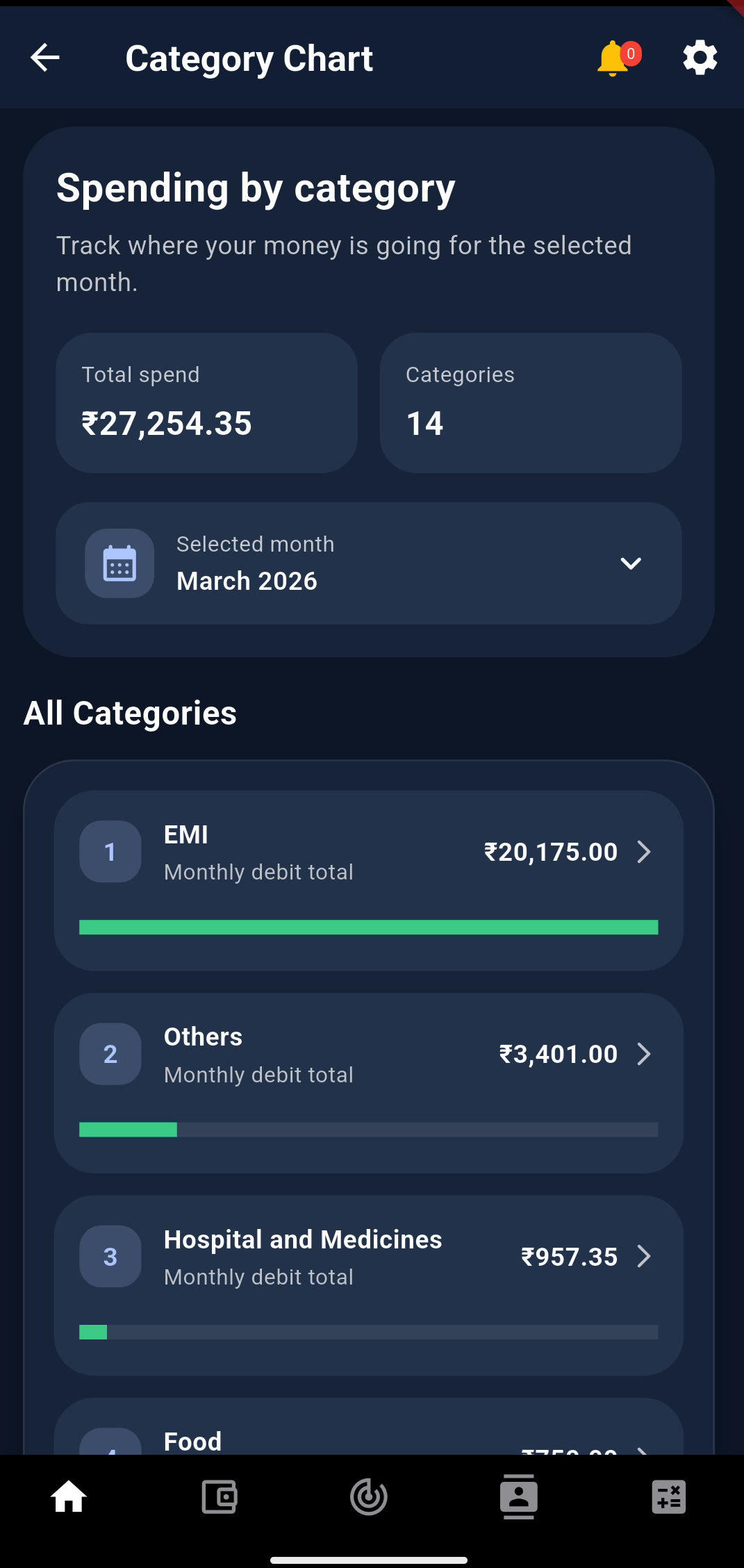
Task: Select the All Categories section heading
Action: click(131, 712)
